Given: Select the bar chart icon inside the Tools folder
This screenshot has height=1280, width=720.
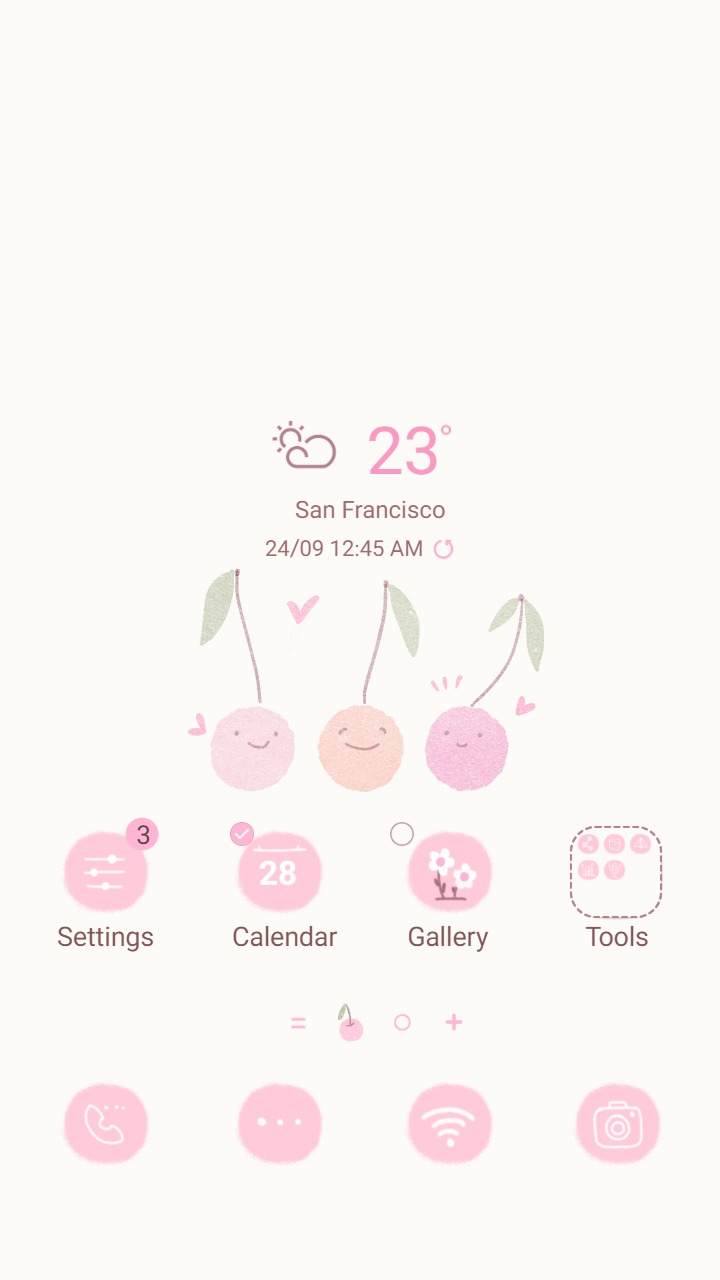Looking at the screenshot, I should pos(589,869).
